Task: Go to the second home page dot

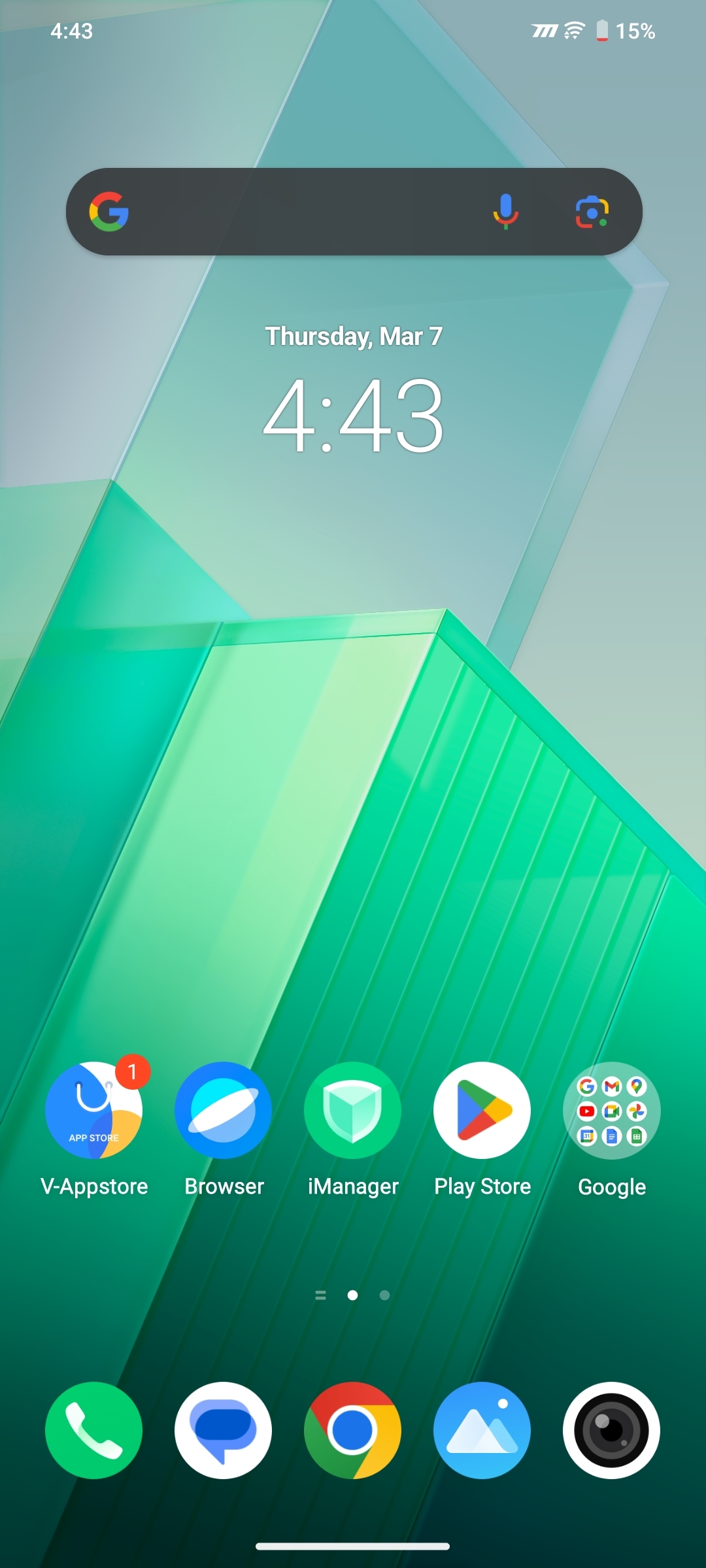Action: point(384,1295)
